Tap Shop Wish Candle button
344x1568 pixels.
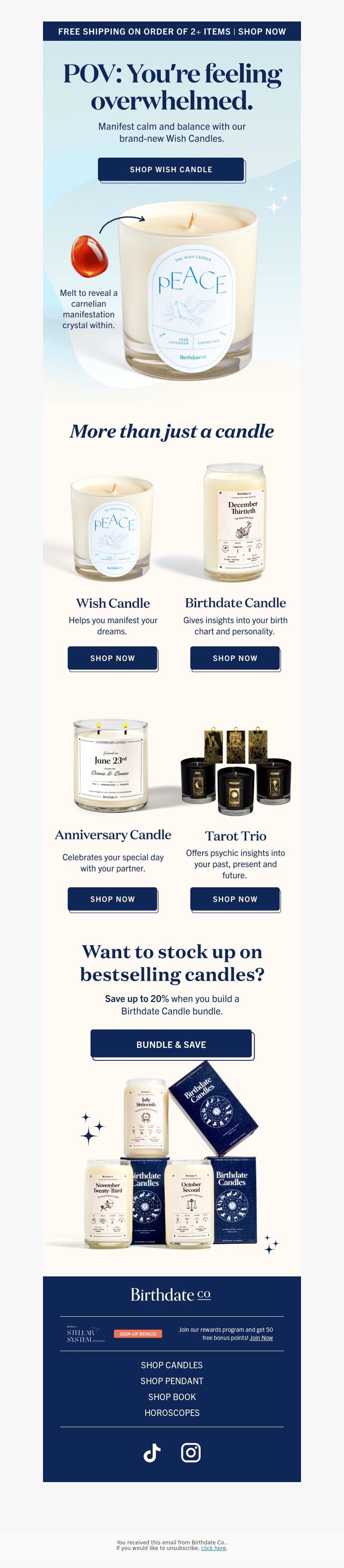tap(171, 169)
